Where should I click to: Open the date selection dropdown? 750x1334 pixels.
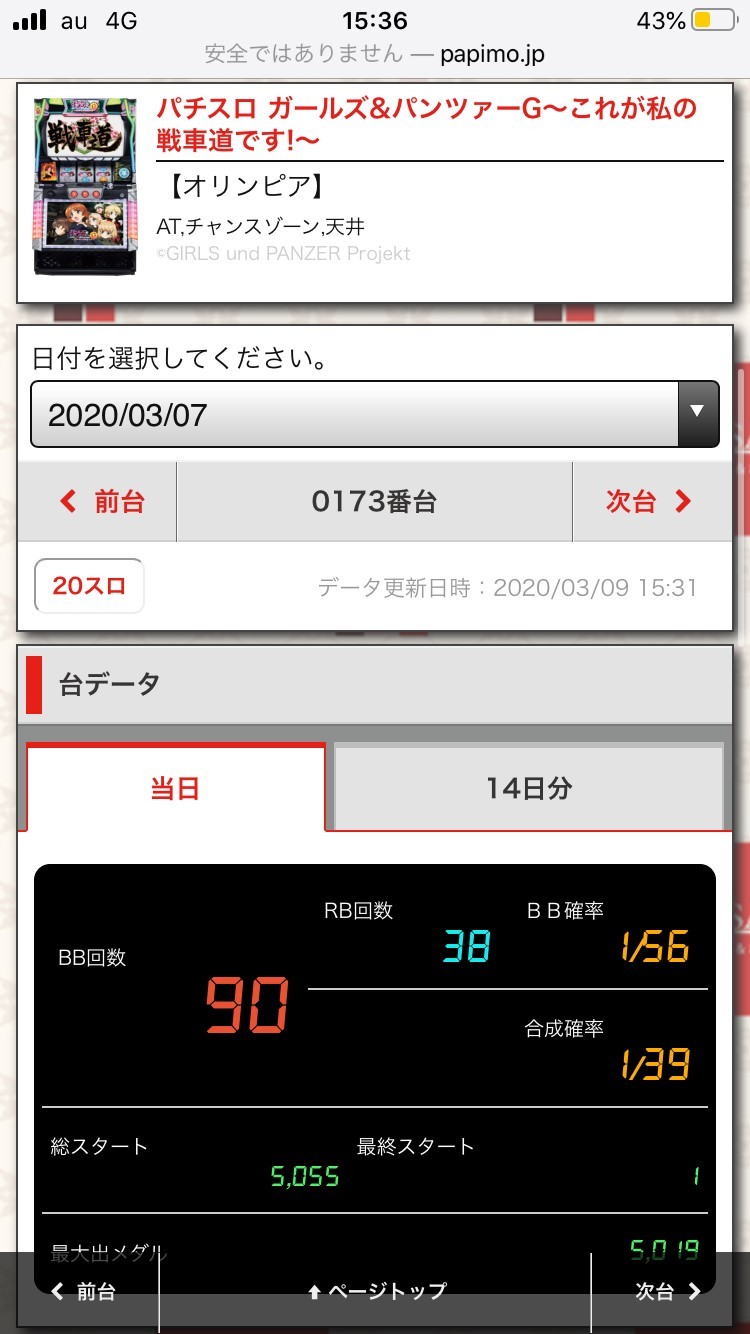[x=375, y=414]
